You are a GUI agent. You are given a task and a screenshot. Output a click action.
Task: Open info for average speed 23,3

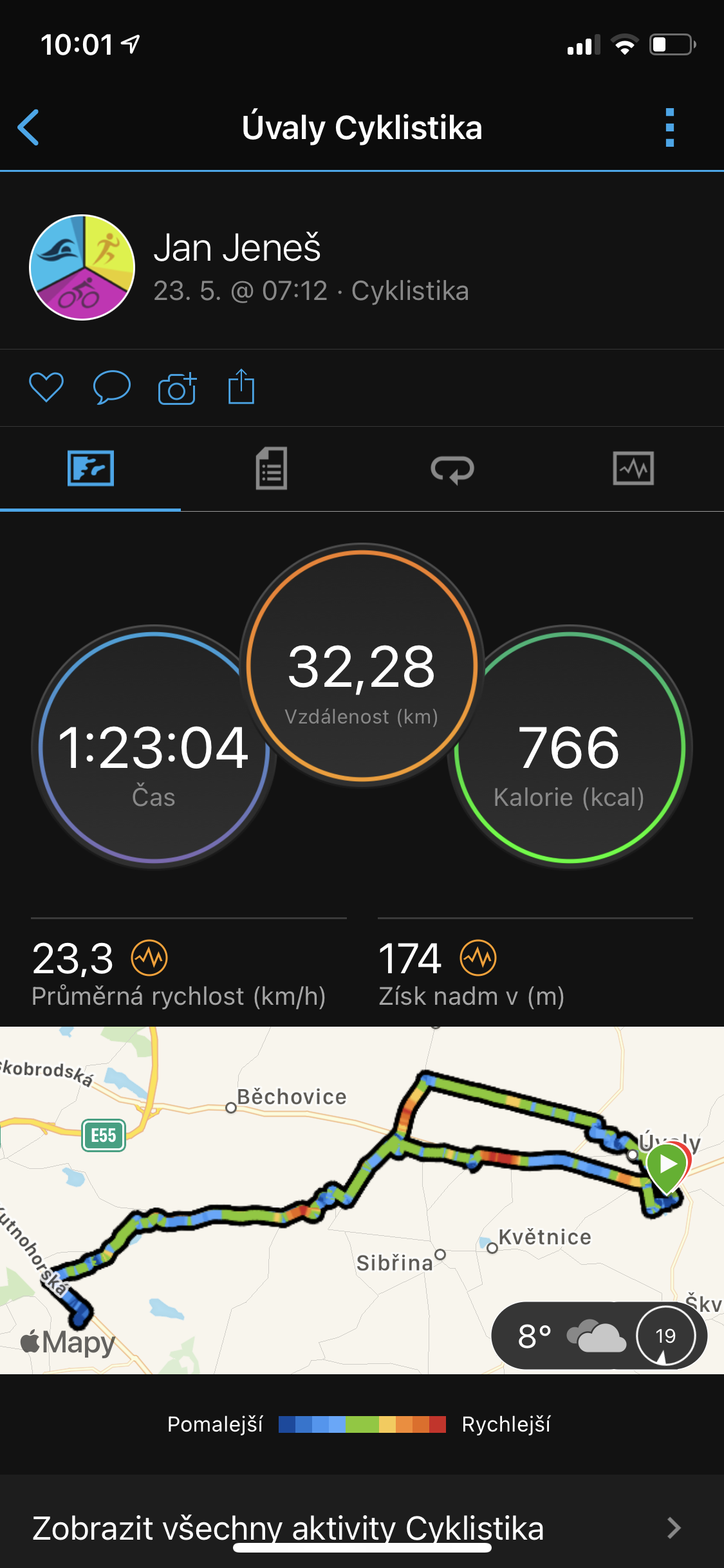tap(149, 958)
